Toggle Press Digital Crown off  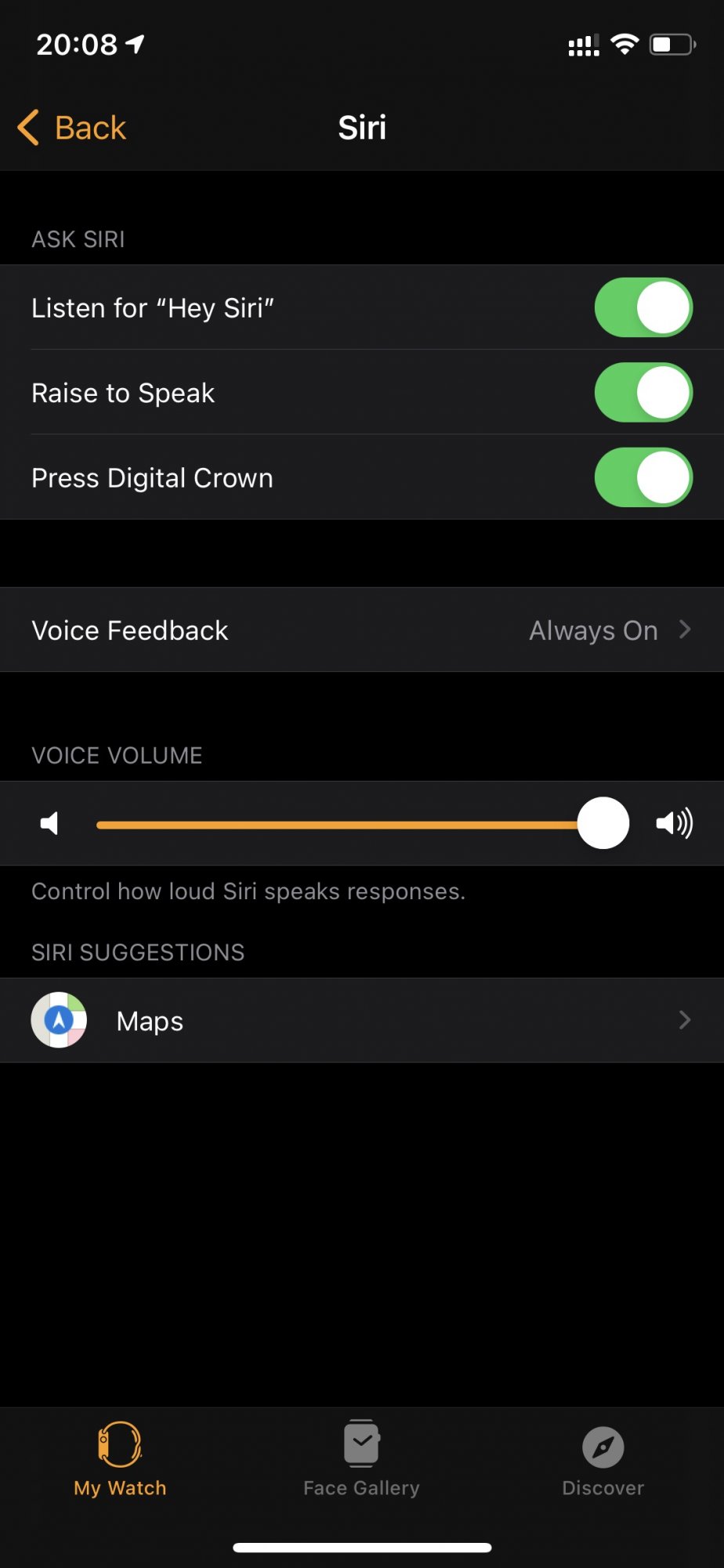click(643, 477)
